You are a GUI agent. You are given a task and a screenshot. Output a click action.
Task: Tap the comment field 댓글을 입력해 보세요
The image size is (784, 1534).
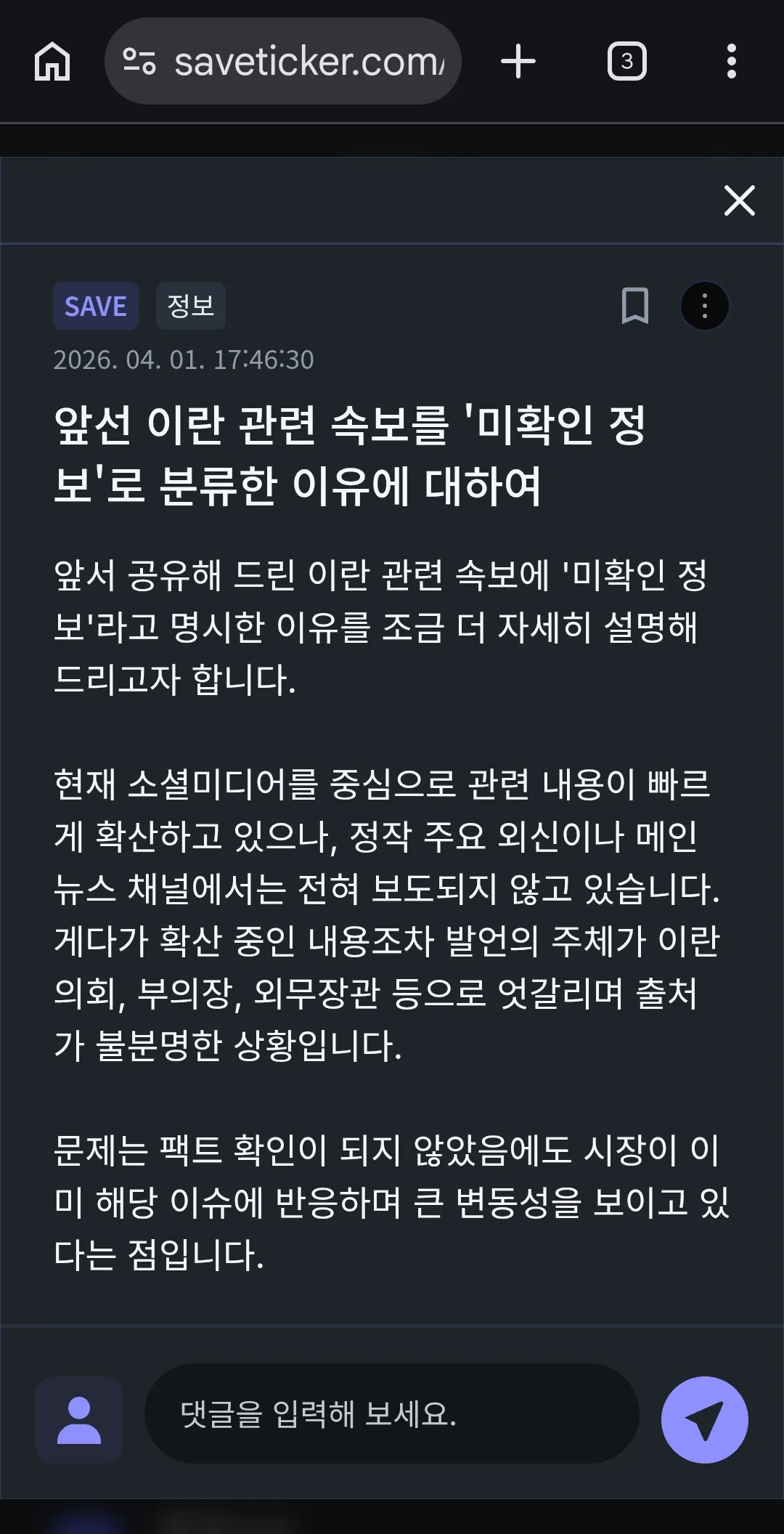(x=392, y=1413)
